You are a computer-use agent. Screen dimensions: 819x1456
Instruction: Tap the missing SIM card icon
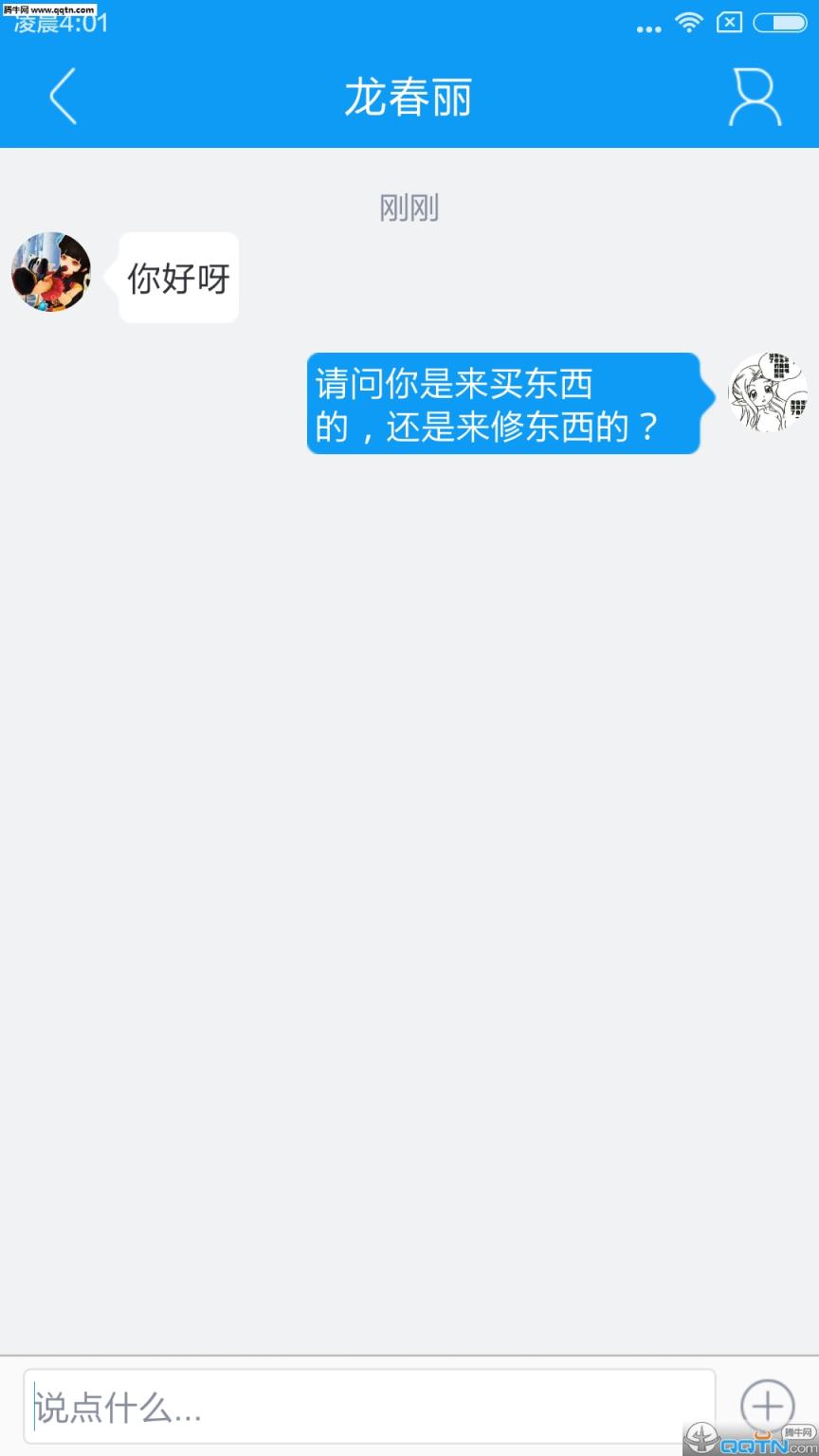728,22
